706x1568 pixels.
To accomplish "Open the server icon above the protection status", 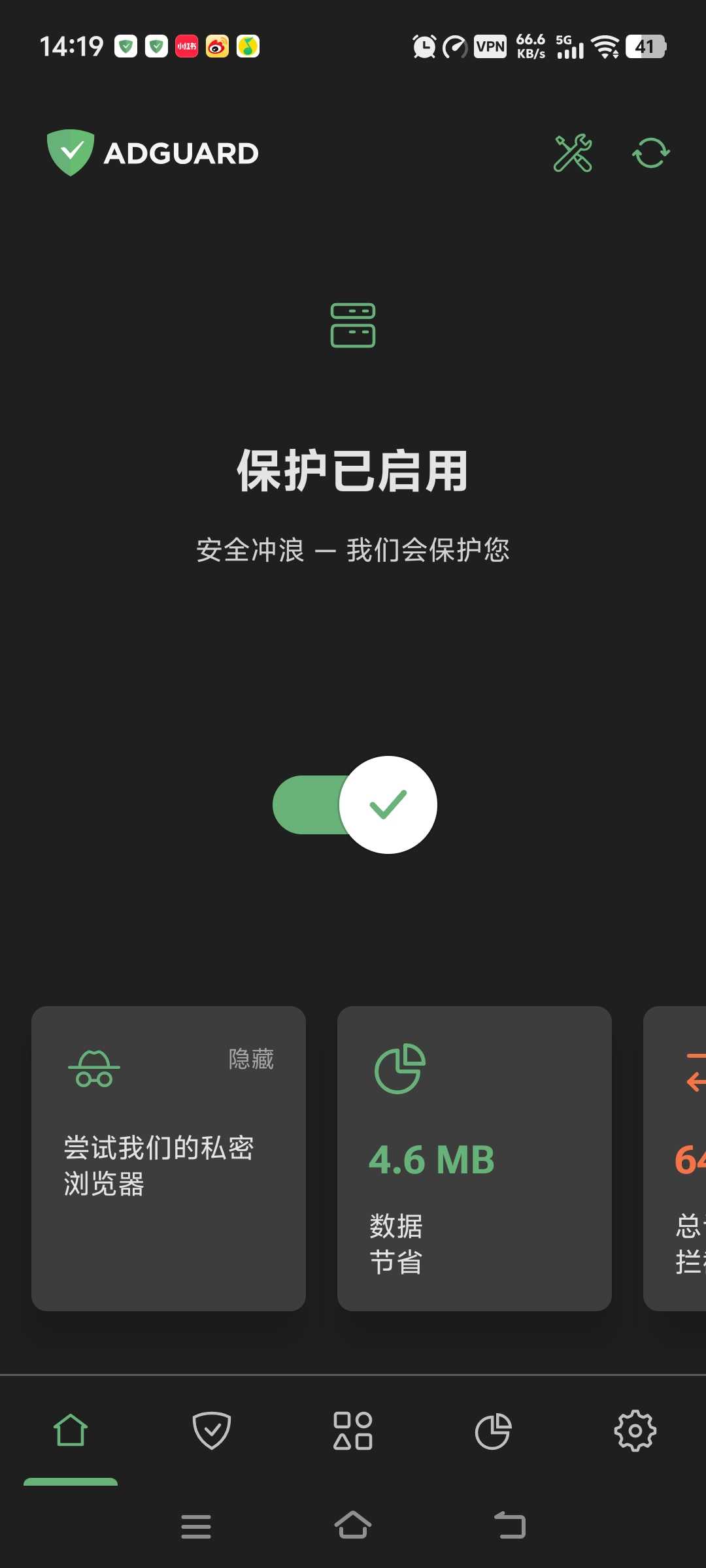I will (353, 325).
